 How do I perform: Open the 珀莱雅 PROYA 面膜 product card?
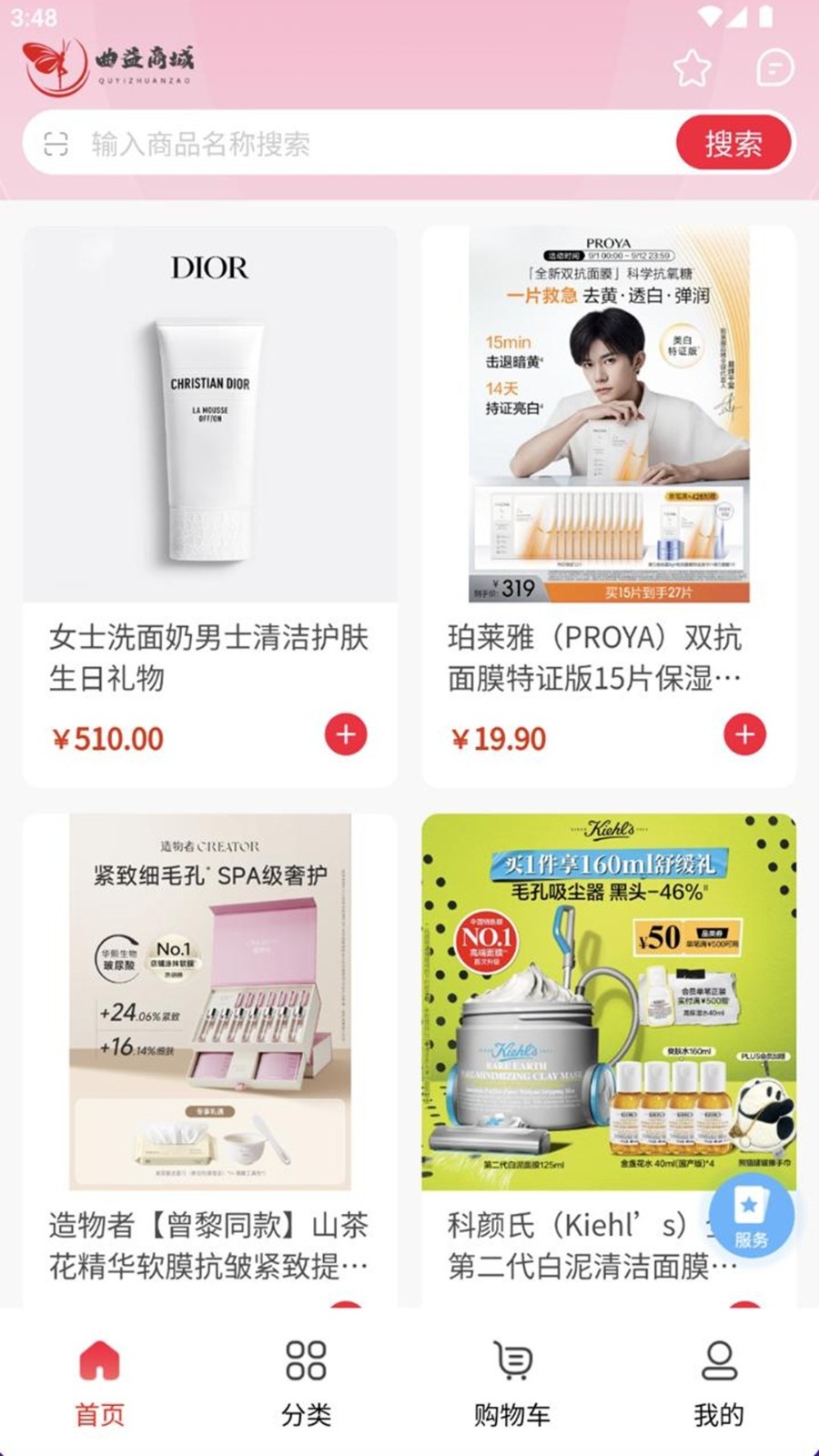point(608,455)
